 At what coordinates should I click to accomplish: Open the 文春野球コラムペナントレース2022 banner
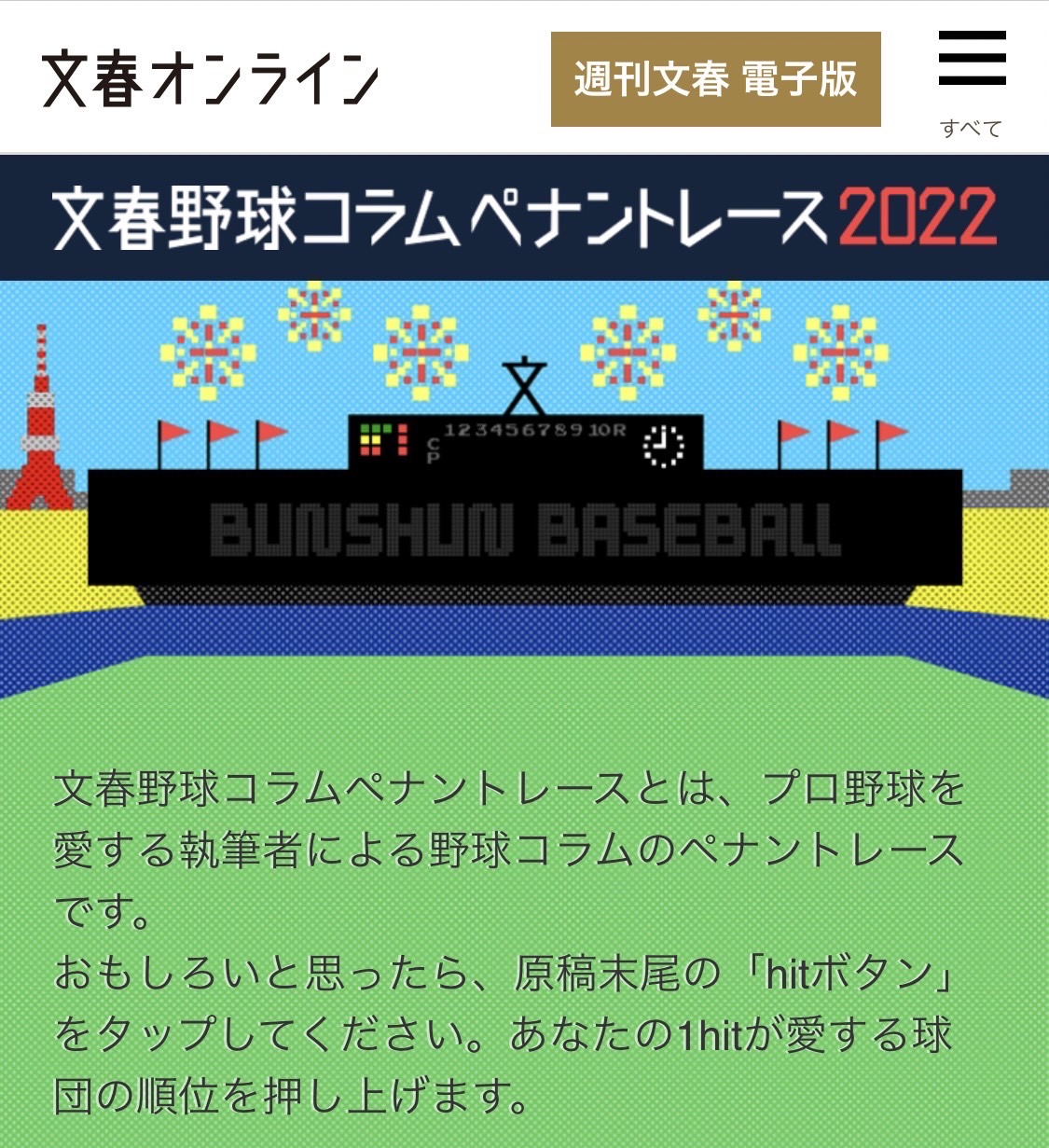(x=522, y=216)
